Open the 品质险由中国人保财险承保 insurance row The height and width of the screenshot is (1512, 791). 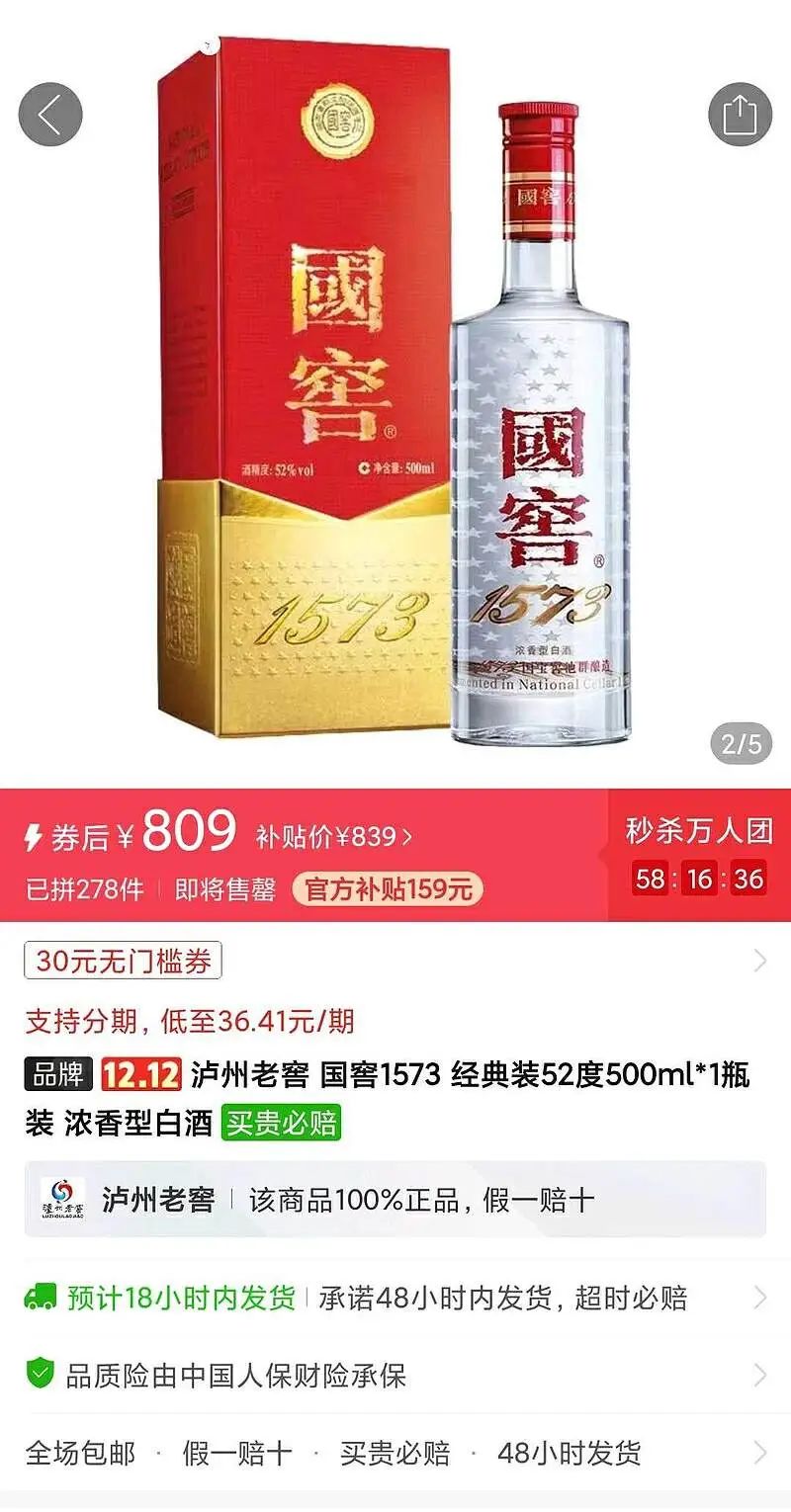tap(395, 1375)
